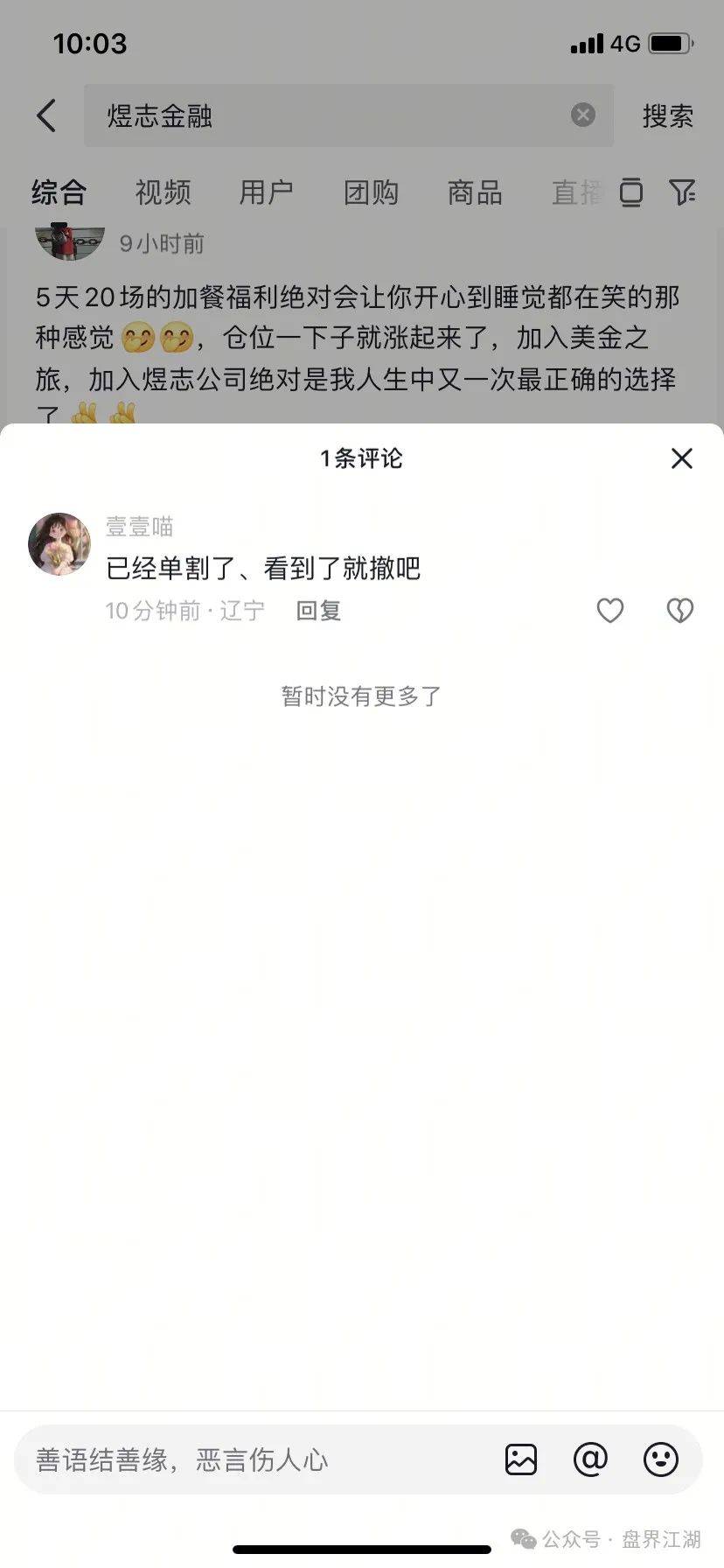Switch to the 用户 tab
Viewport: 724px width, 1568px height.
(267, 192)
